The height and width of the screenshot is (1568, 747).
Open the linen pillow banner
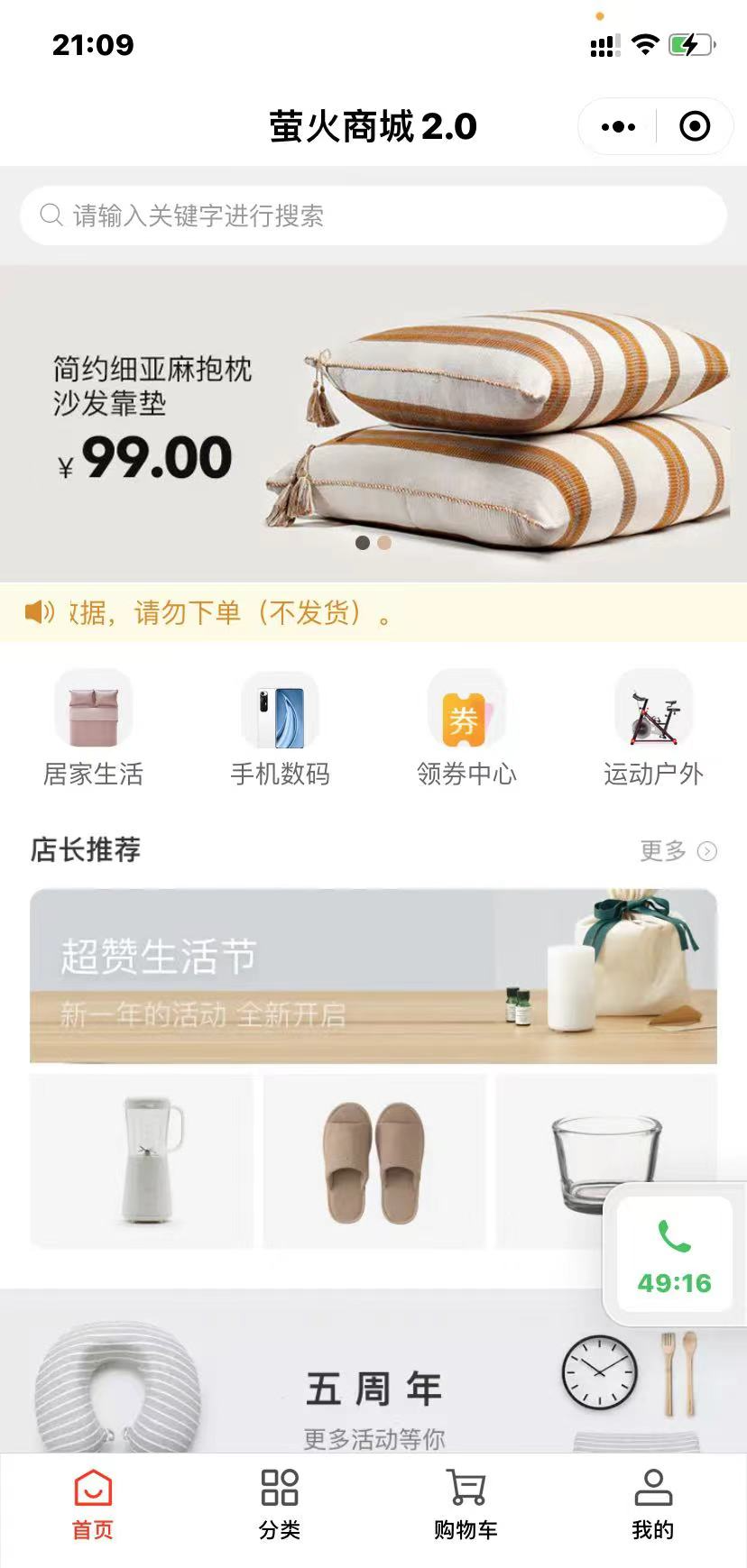tap(373, 424)
